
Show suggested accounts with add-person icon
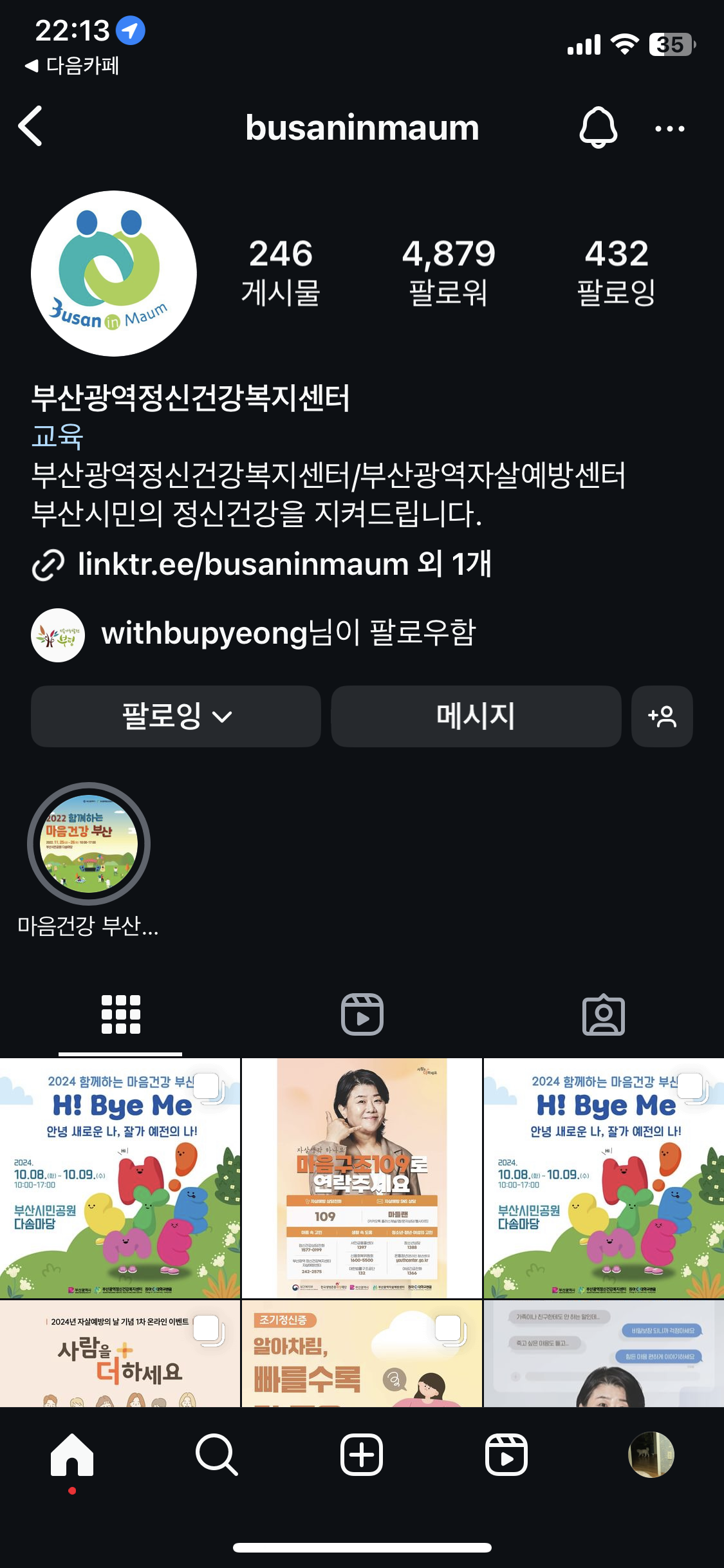coord(662,716)
